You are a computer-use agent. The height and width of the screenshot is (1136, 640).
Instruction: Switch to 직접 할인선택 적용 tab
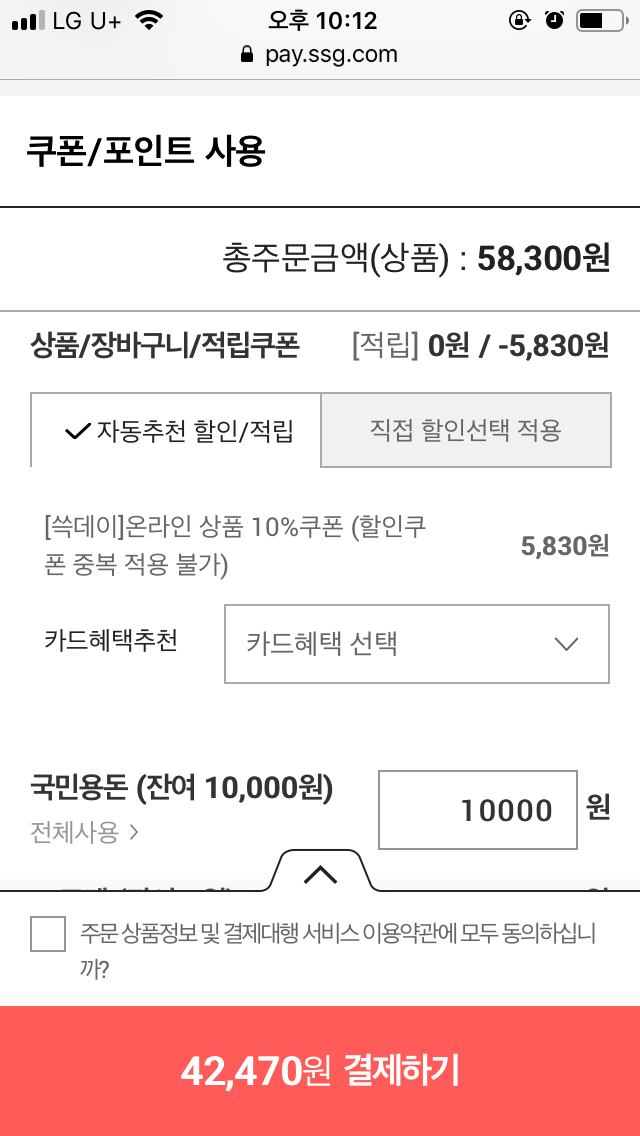click(465, 431)
